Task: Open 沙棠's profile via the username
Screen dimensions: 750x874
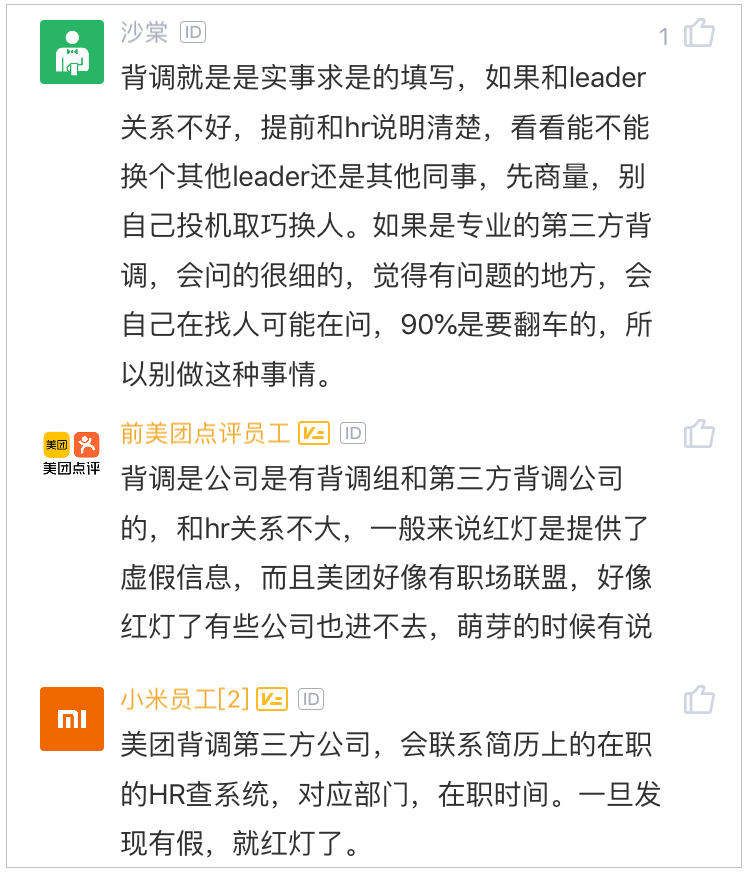Action: pyautogui.click(x=142, y=31)
